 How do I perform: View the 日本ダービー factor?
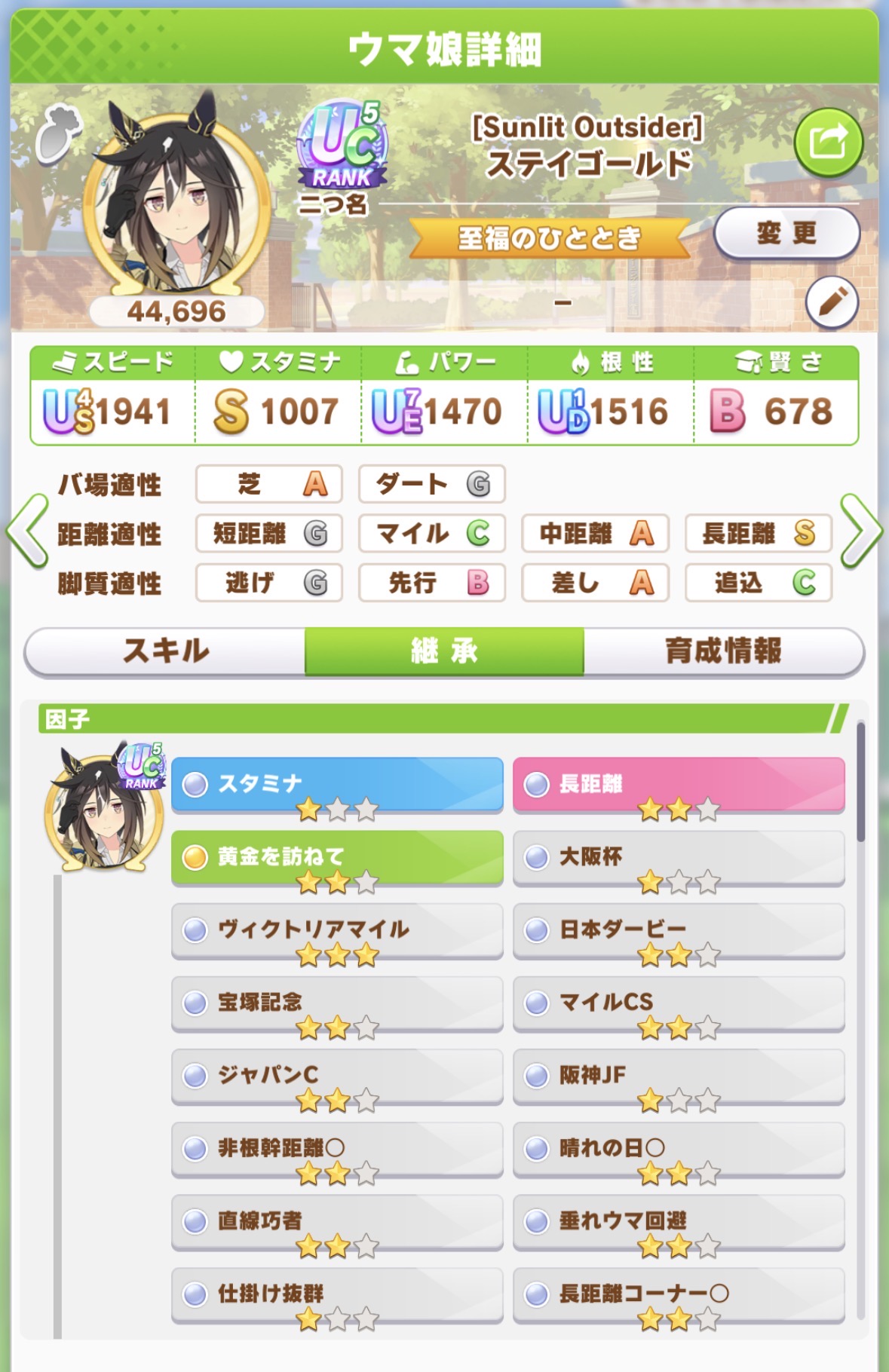pyautogui.click(x=678, y=930)
